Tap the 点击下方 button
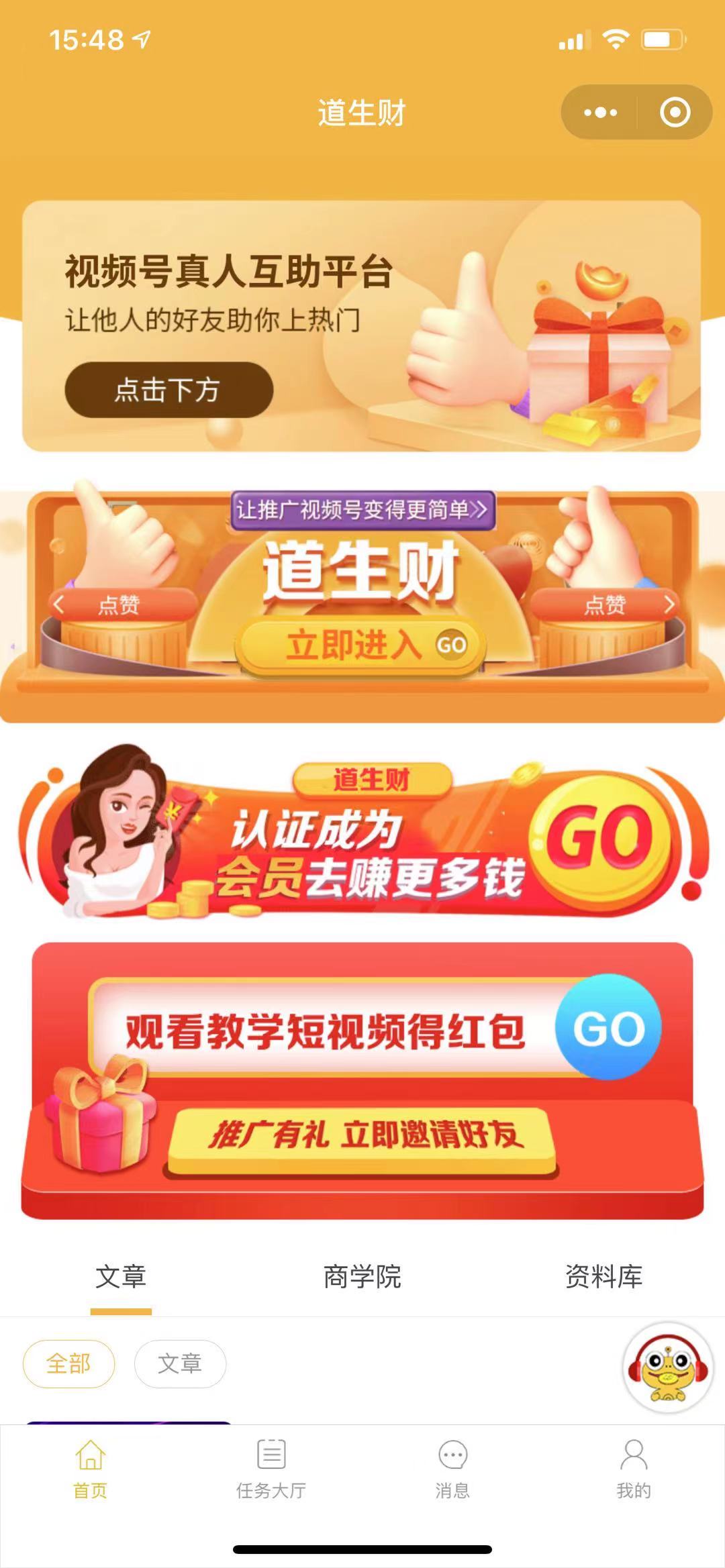This screenshot has height=1568, width=725. 168,390
